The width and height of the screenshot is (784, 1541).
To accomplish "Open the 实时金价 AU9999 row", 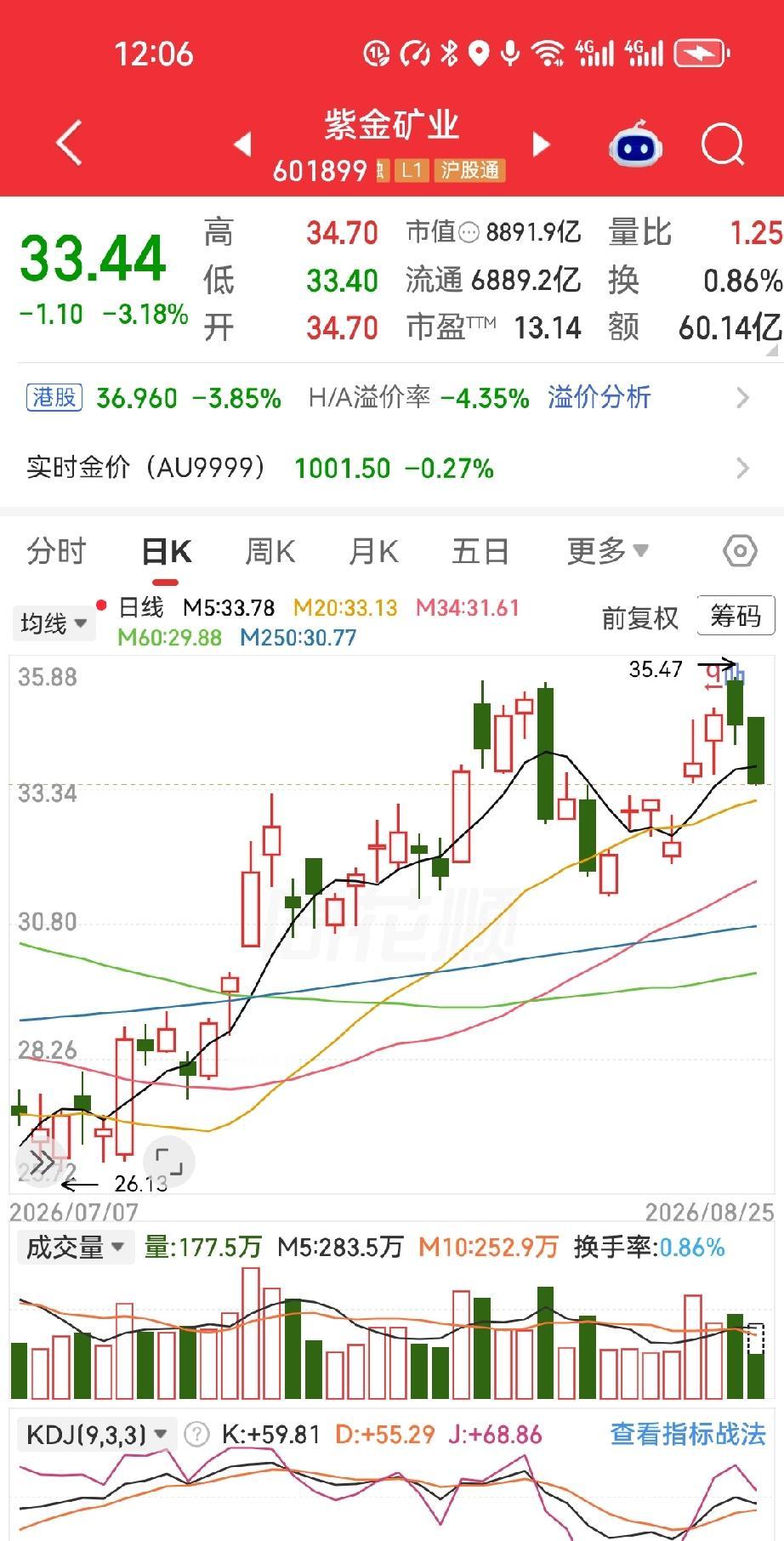I will (392, 468).
